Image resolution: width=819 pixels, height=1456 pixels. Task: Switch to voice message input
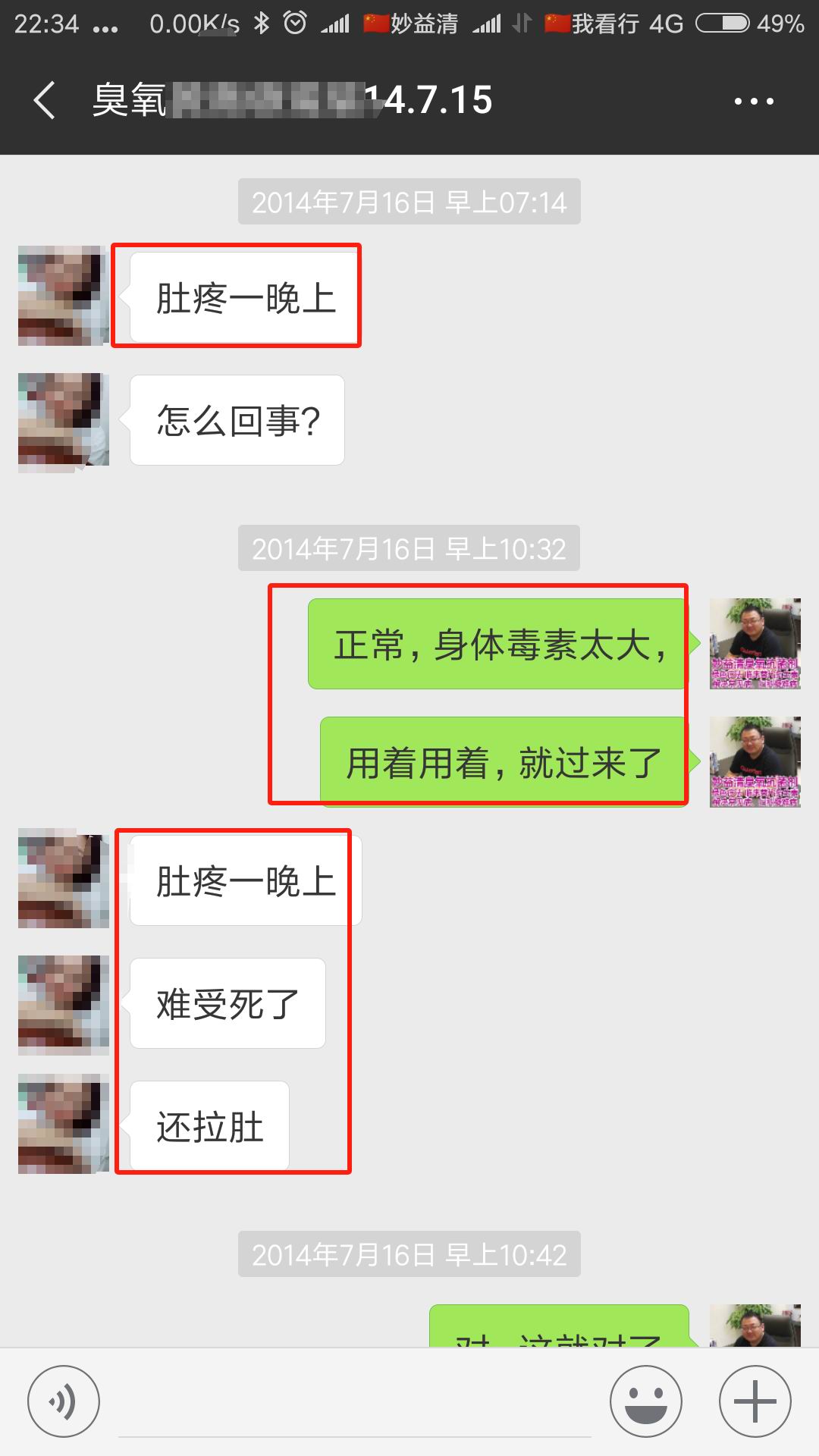(64, 1401)
